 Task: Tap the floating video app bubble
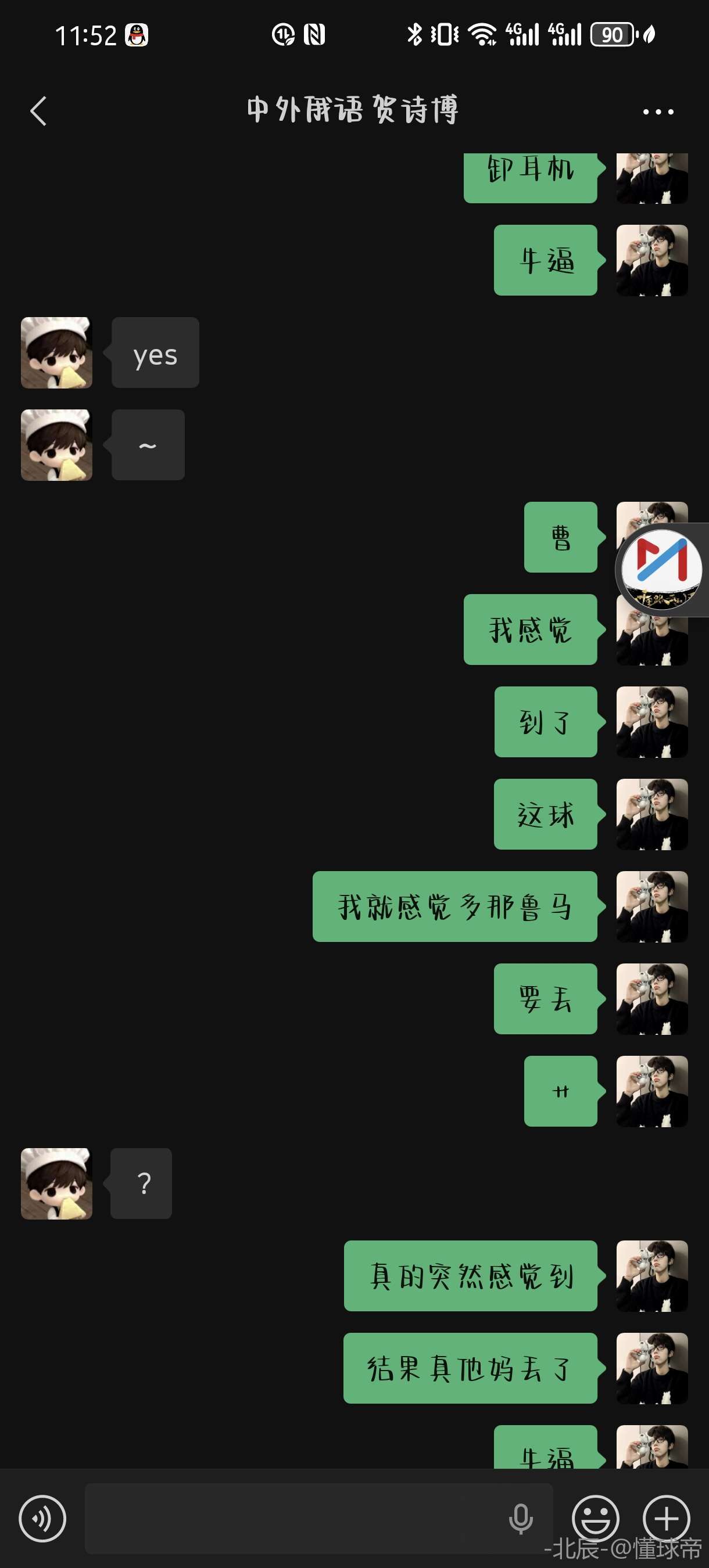click(x=661, y=569)
